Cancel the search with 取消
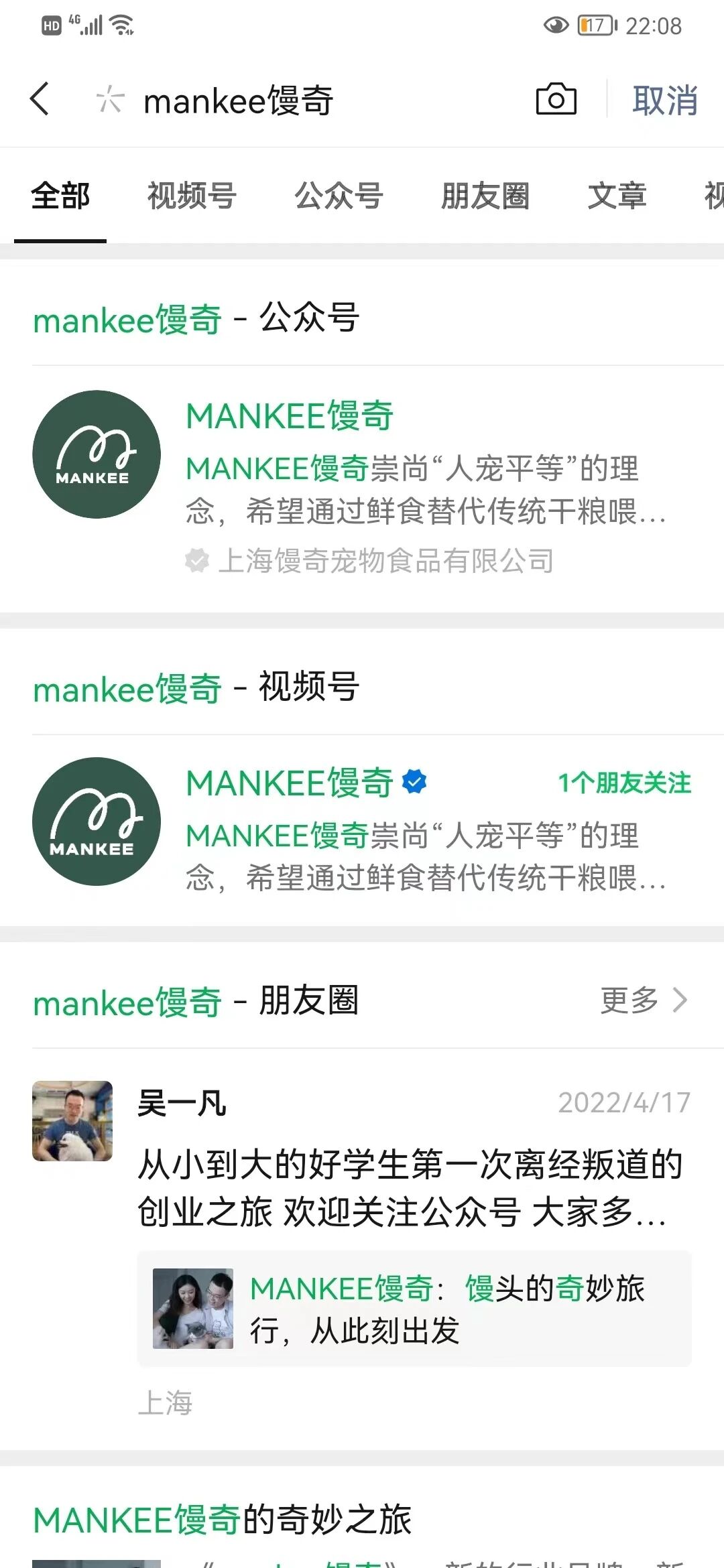This screenshot has width=724, height=1568. click(664, 101)
